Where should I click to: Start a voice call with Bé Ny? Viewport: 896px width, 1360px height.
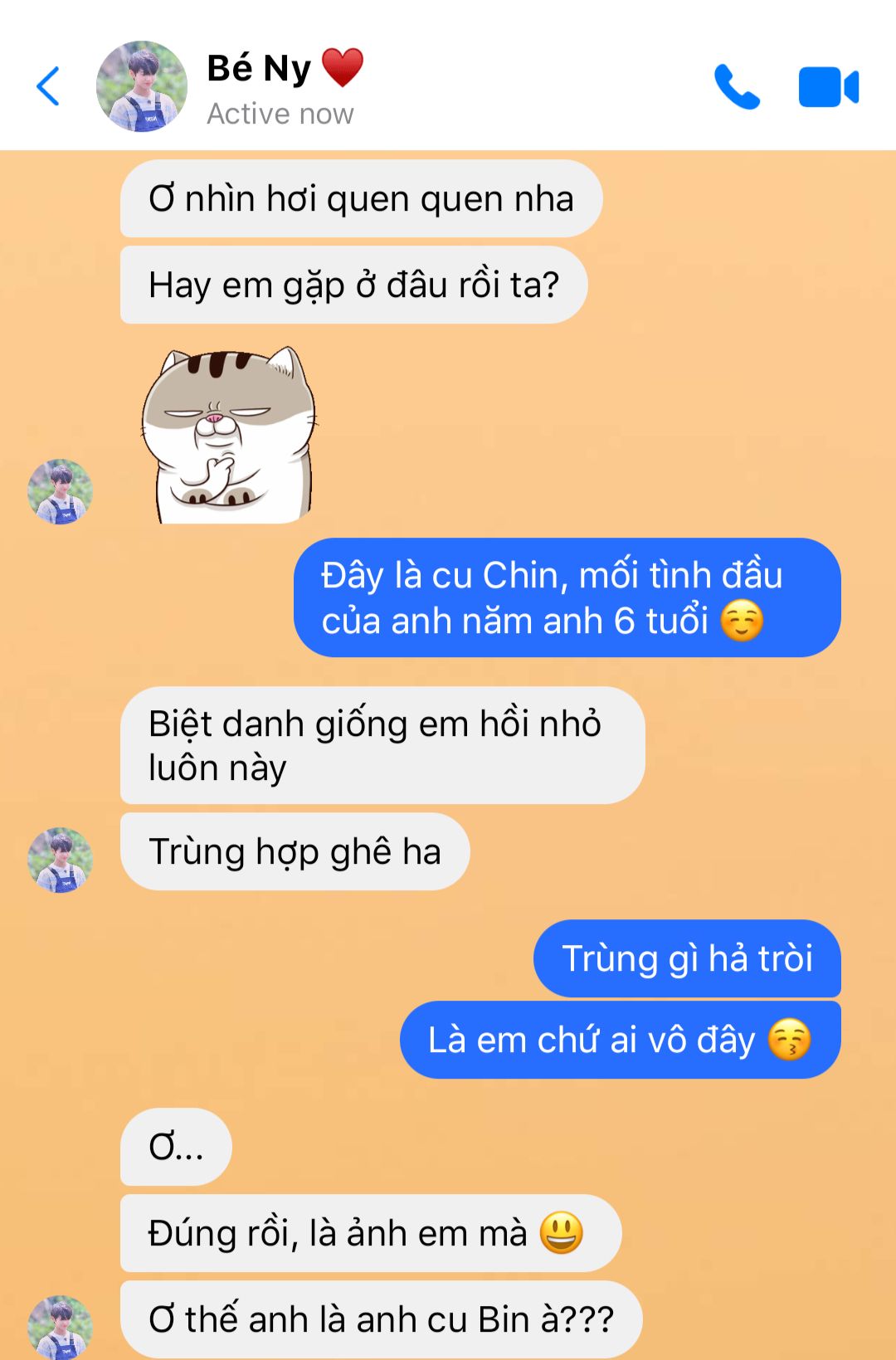pos(737,87)
